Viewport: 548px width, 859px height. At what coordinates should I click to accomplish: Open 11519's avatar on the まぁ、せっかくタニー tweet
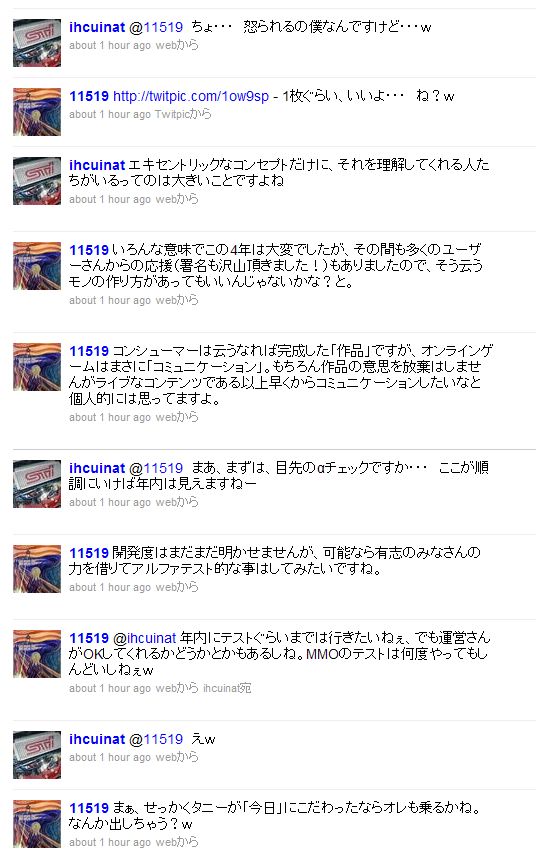coord(37,824)
